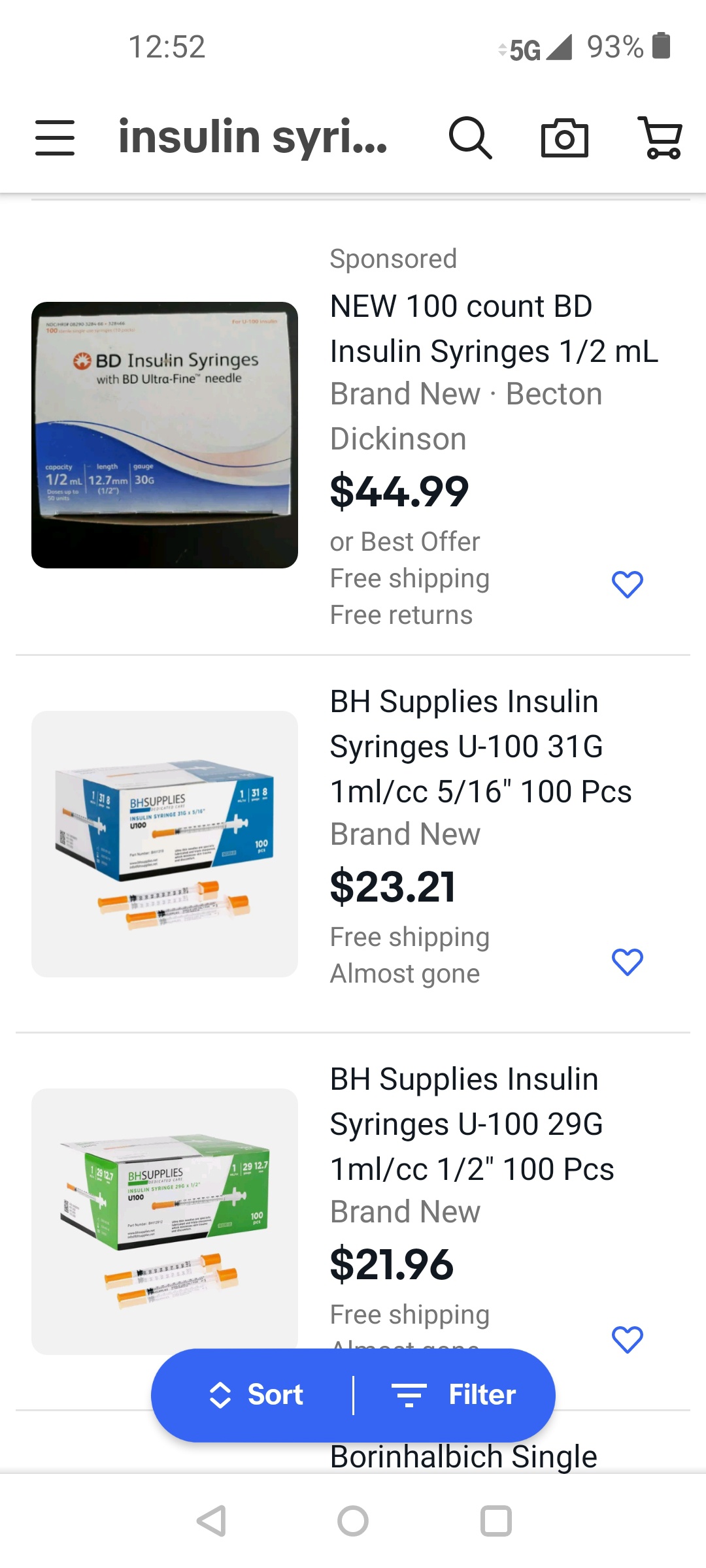
Task: Add BD Insulin Syringes listing to watchlist
Action: click(x=628, y=585)
